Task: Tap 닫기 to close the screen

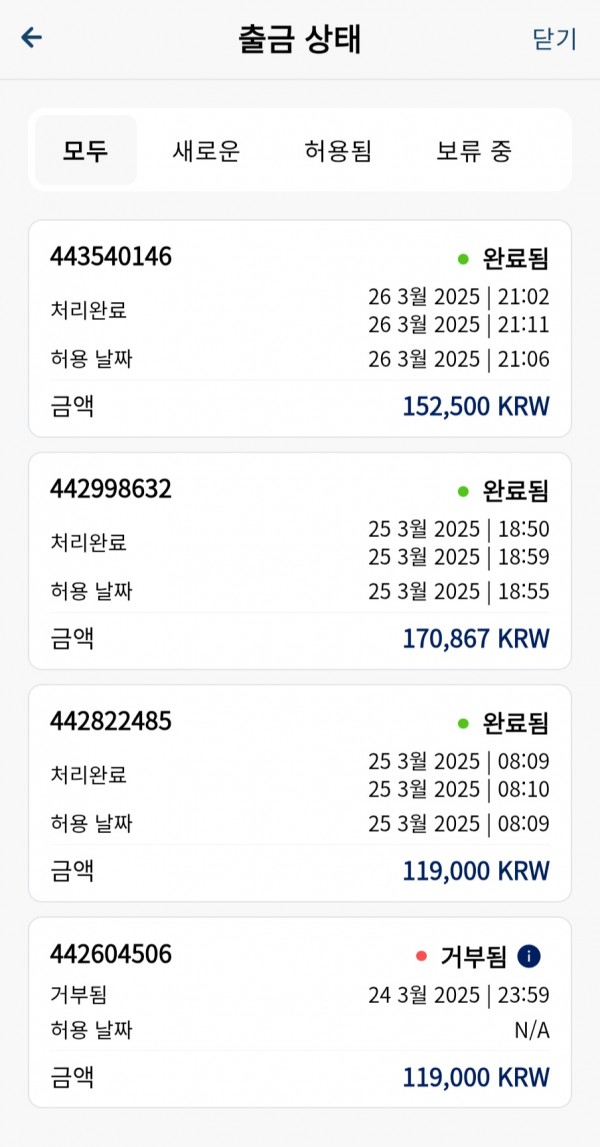Action: [x=555, y=39]
